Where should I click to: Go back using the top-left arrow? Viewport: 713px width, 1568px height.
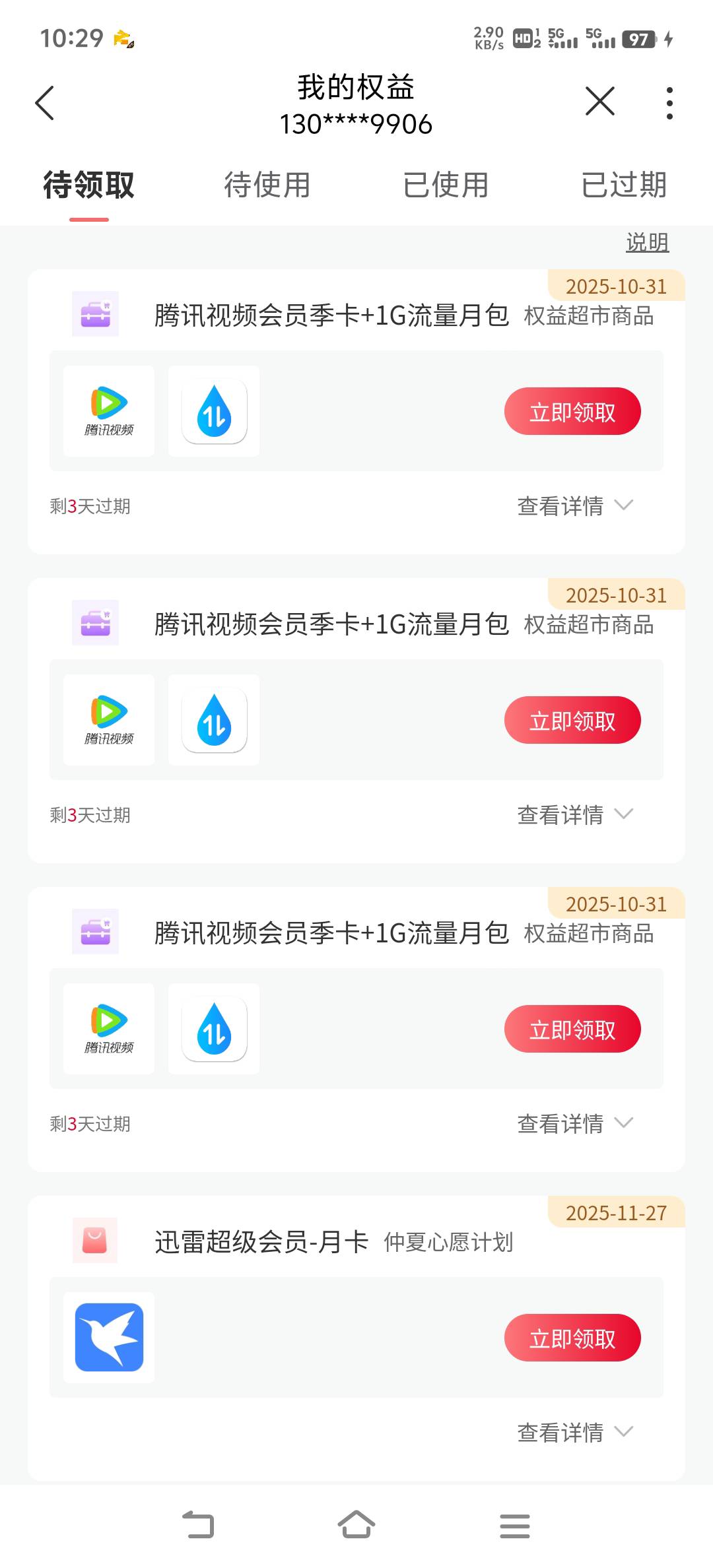(x=45, y=104)
